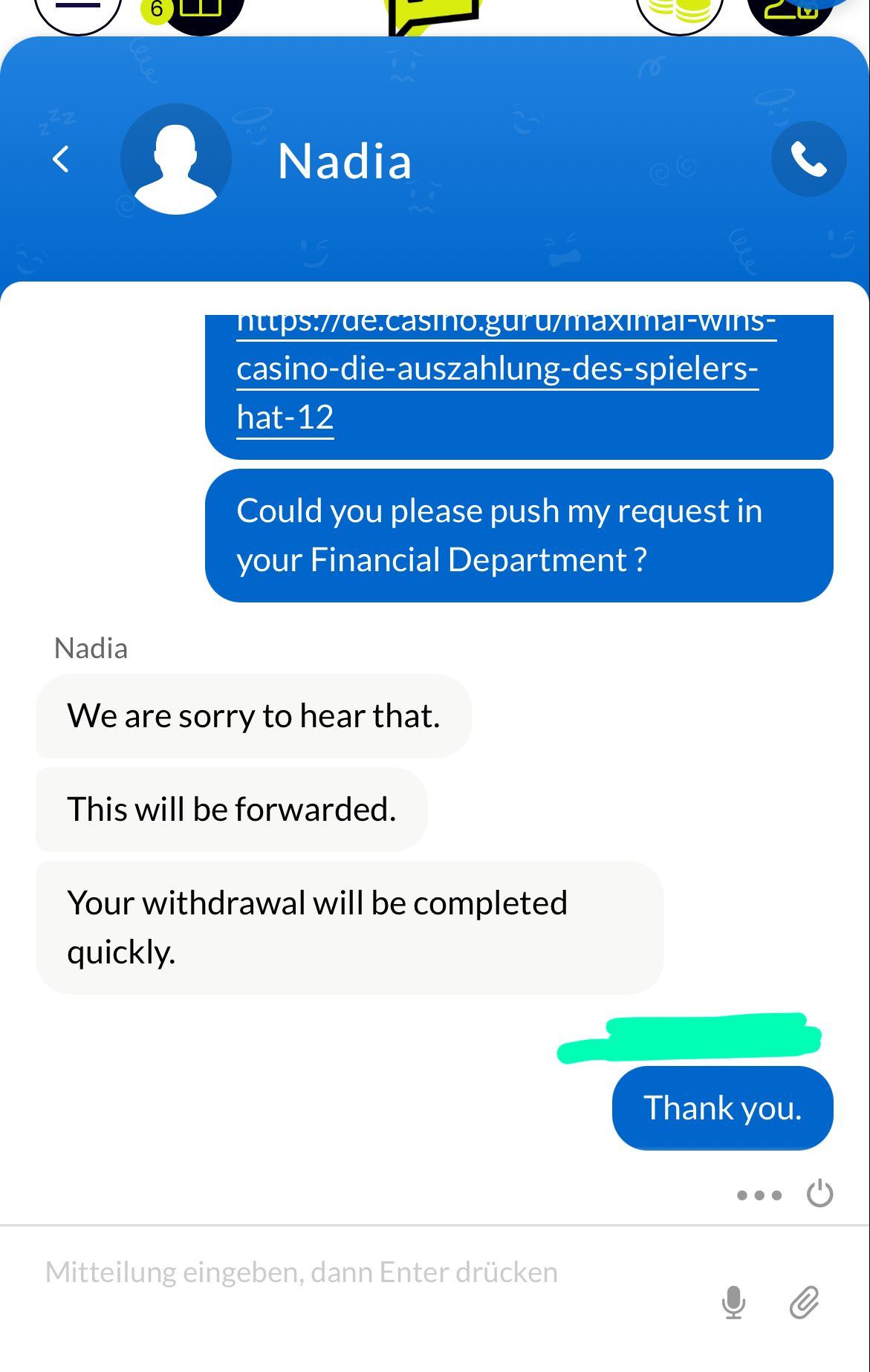This screenshot has width=870, height=1372.
Task: Call Nadia via the phone icon
Action: coord(808,159)
